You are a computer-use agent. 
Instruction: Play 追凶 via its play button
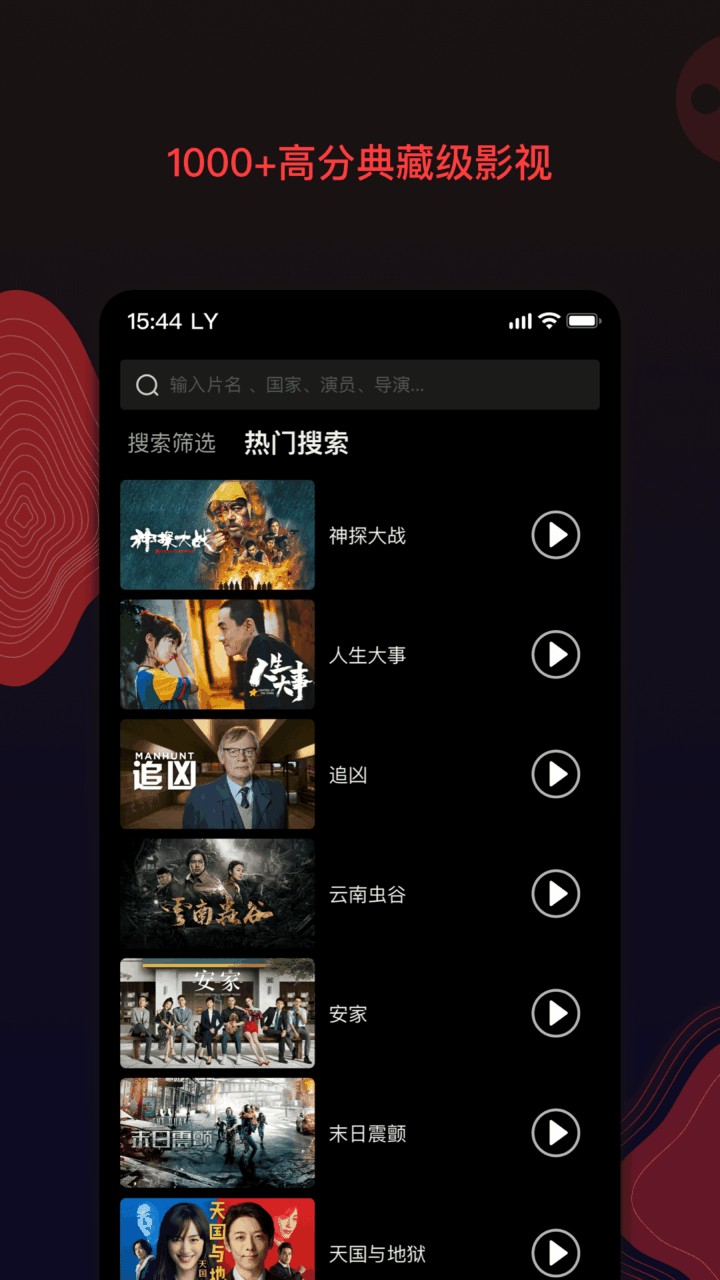pos(555,775)
